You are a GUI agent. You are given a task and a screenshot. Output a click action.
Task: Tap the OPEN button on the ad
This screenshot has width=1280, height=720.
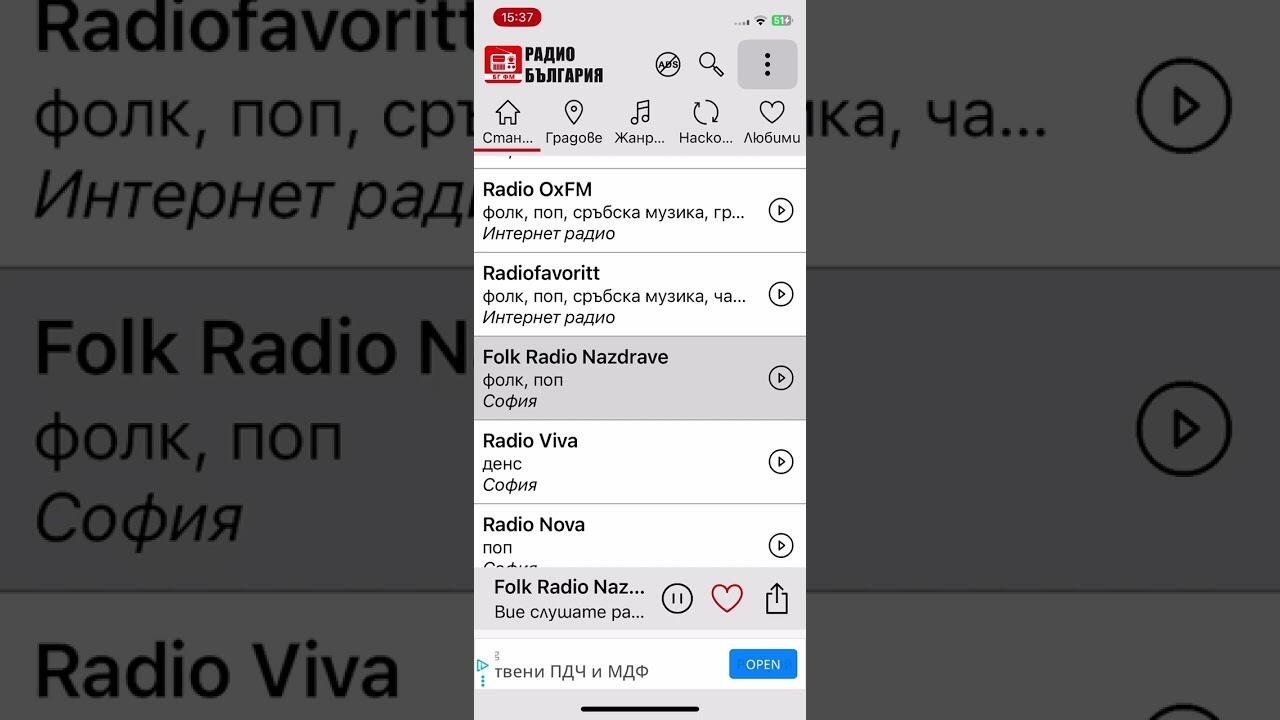(x=763, y=664)
